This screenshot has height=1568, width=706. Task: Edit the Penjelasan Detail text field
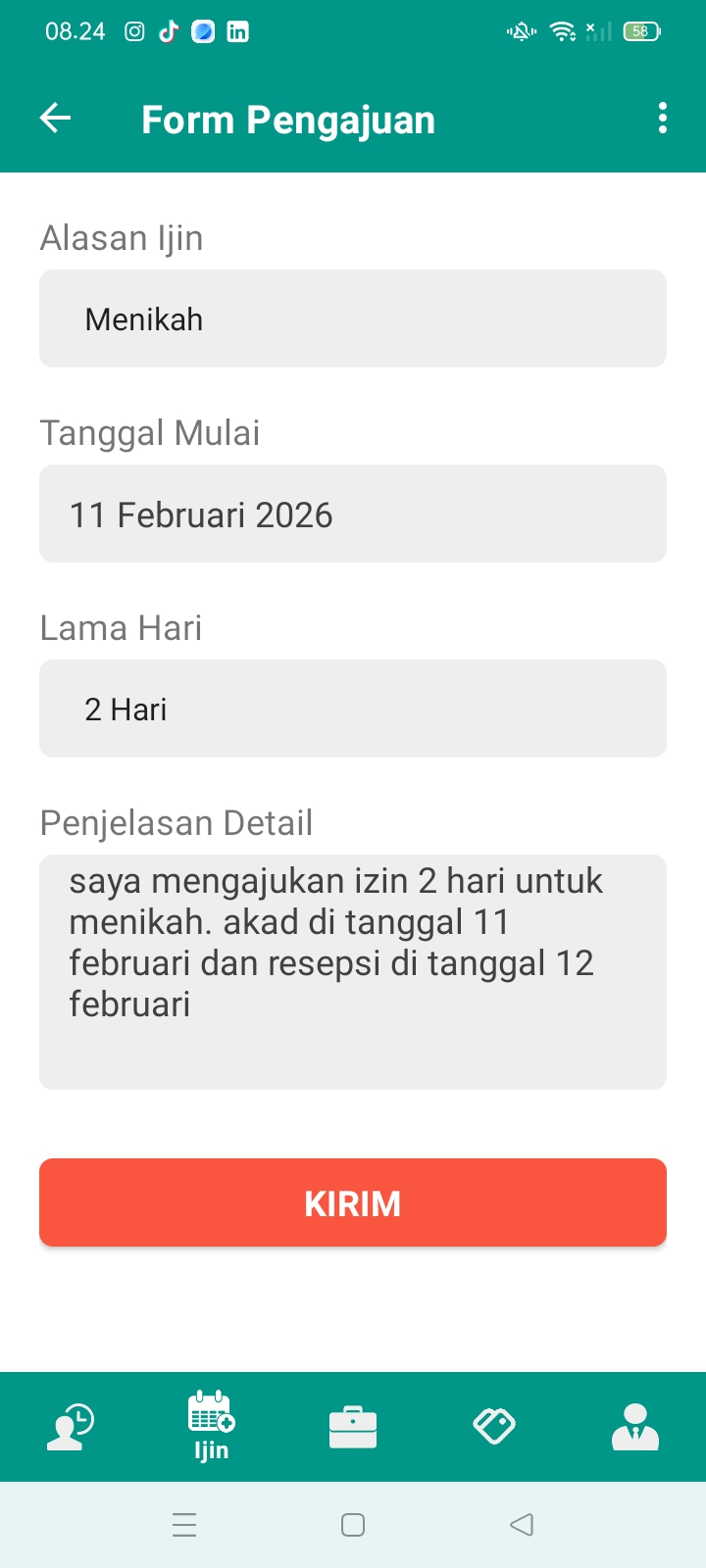[353, 971]
